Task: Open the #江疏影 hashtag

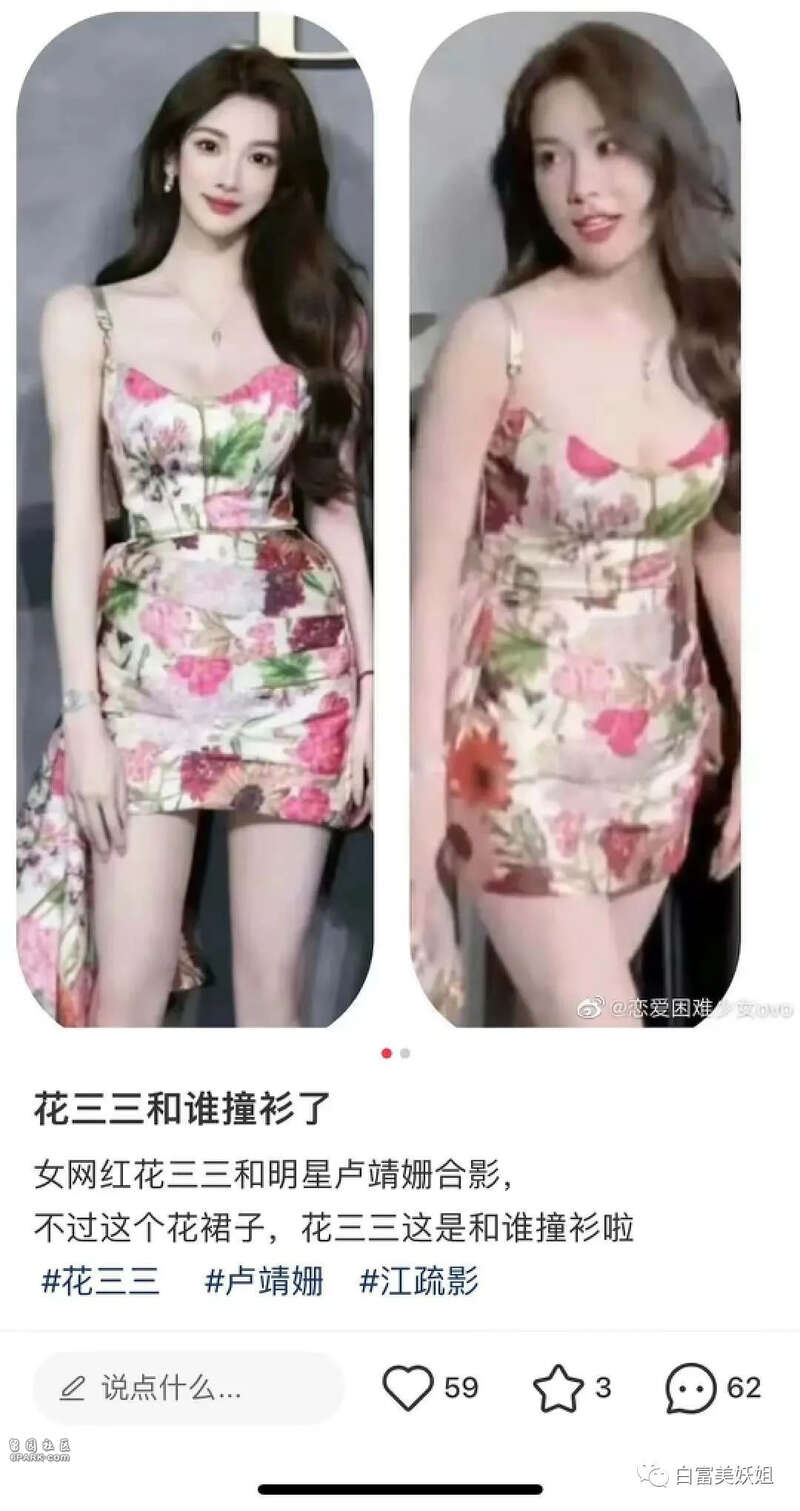Action: tap(418, 1279)
